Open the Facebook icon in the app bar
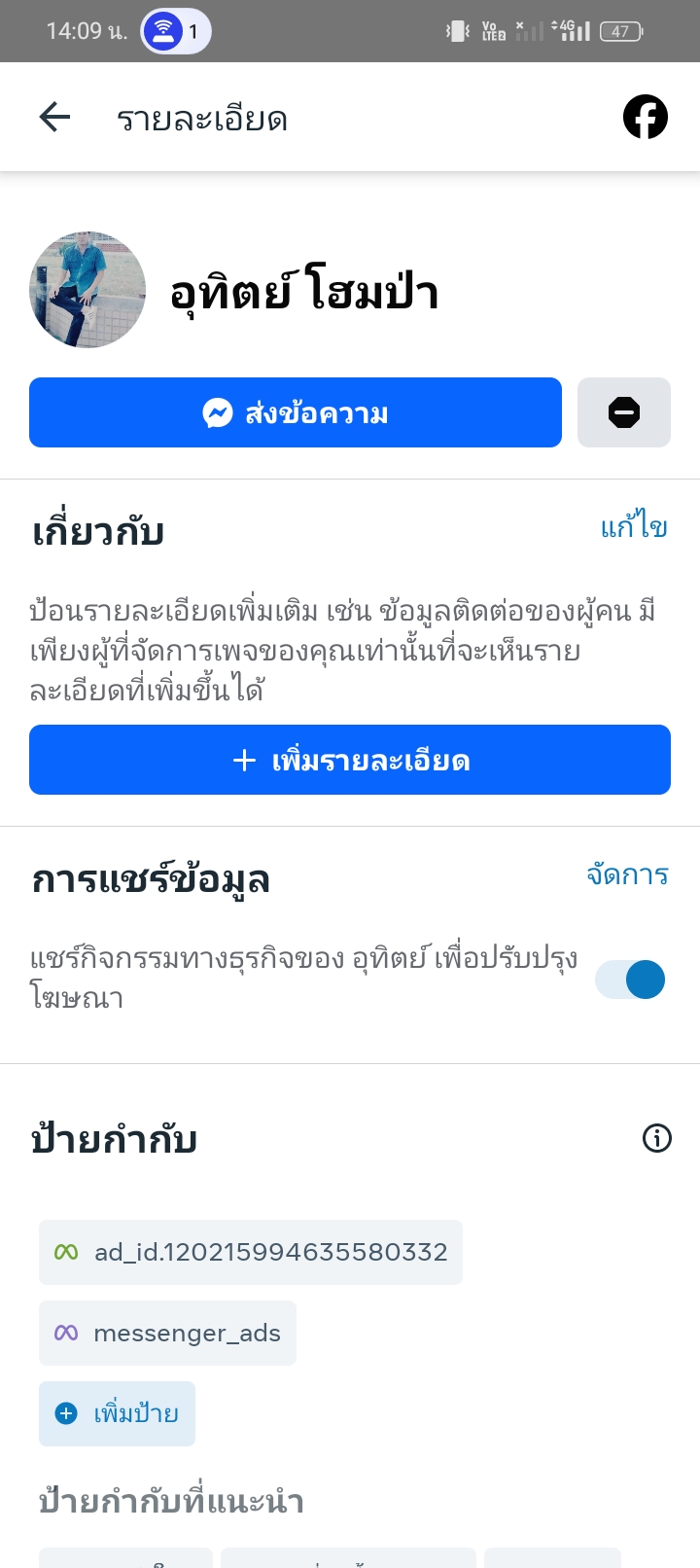Image resolution: width=700 pixels, height=1568 pixels. [x=646, y=118]
